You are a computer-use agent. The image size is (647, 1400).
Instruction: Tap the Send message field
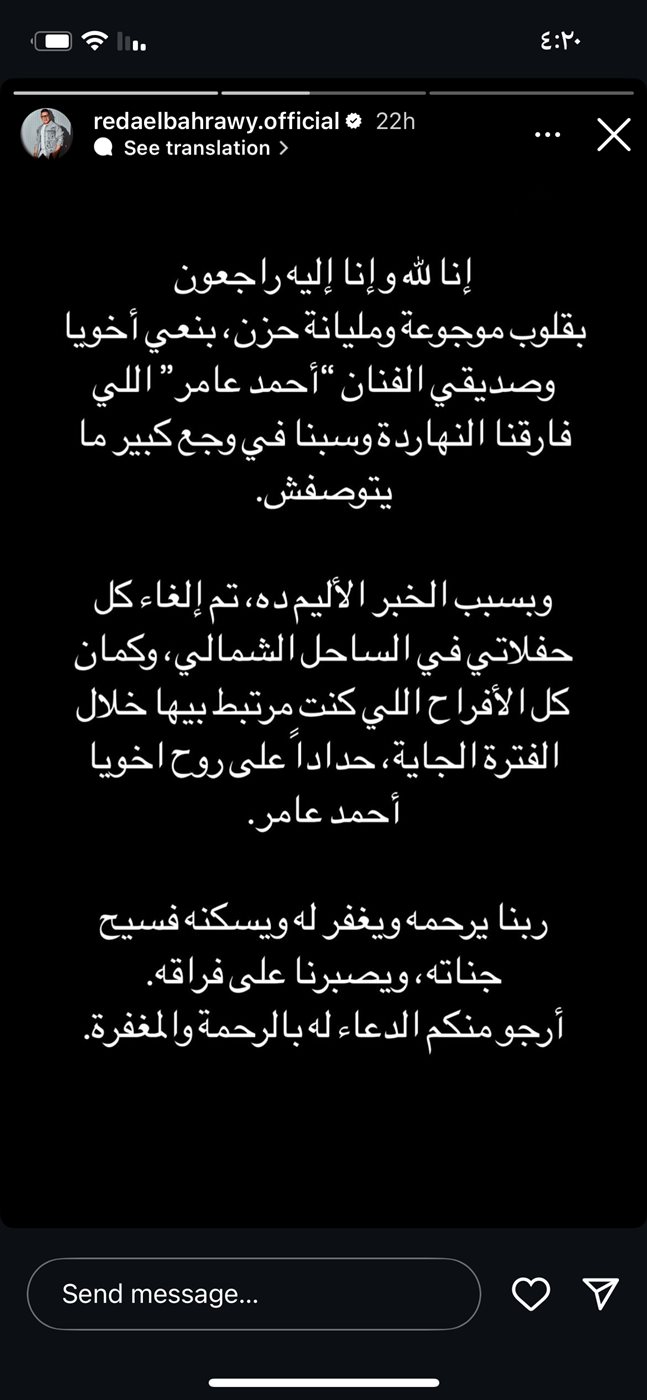253,1294
